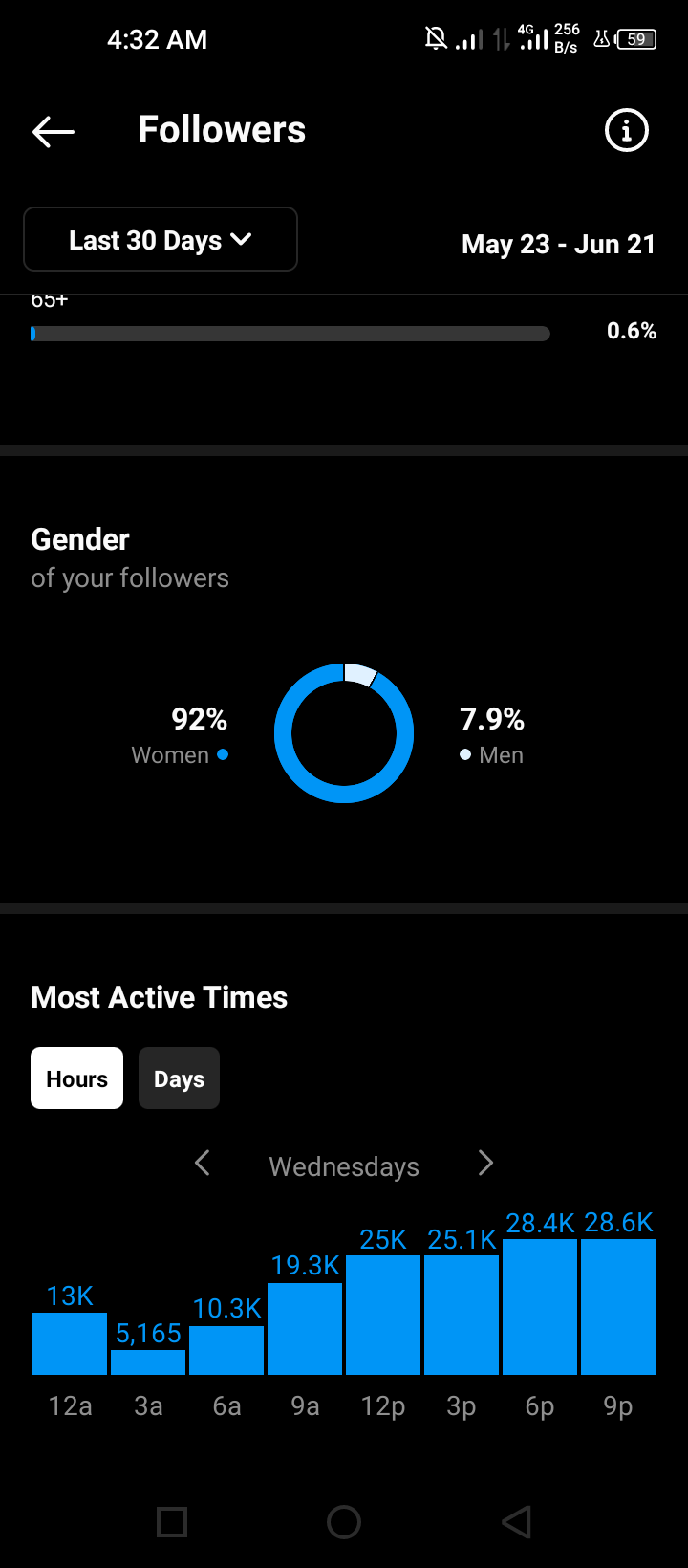Tap the system home button
This screenshot has width=688, height=1568.
[344, 1522]
